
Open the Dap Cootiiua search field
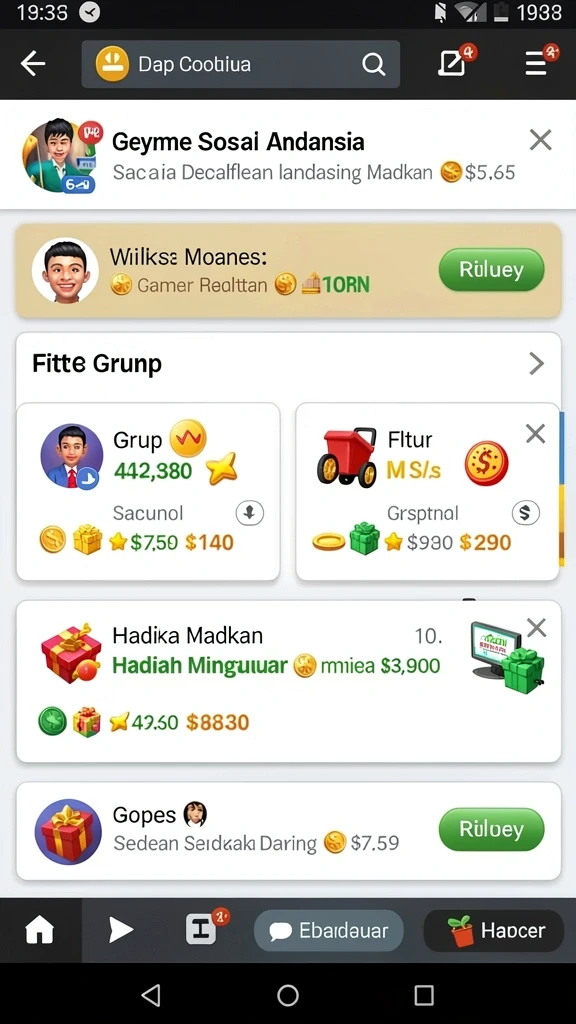click(240, 64)
